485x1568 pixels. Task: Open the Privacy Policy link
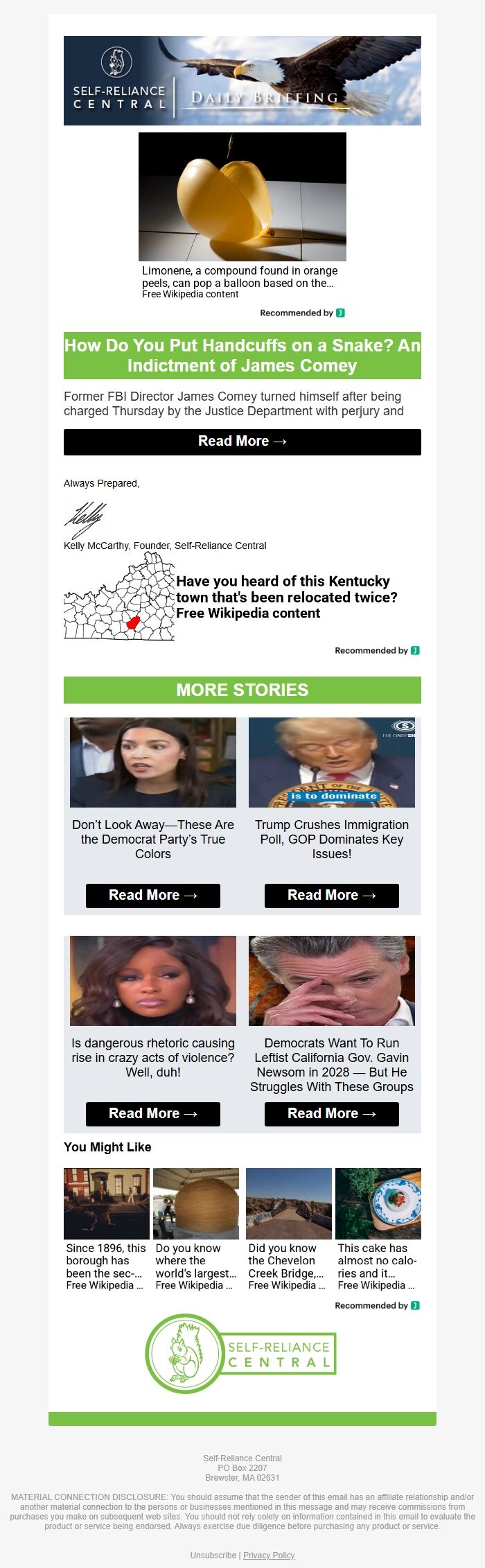tap(269, 1555)
